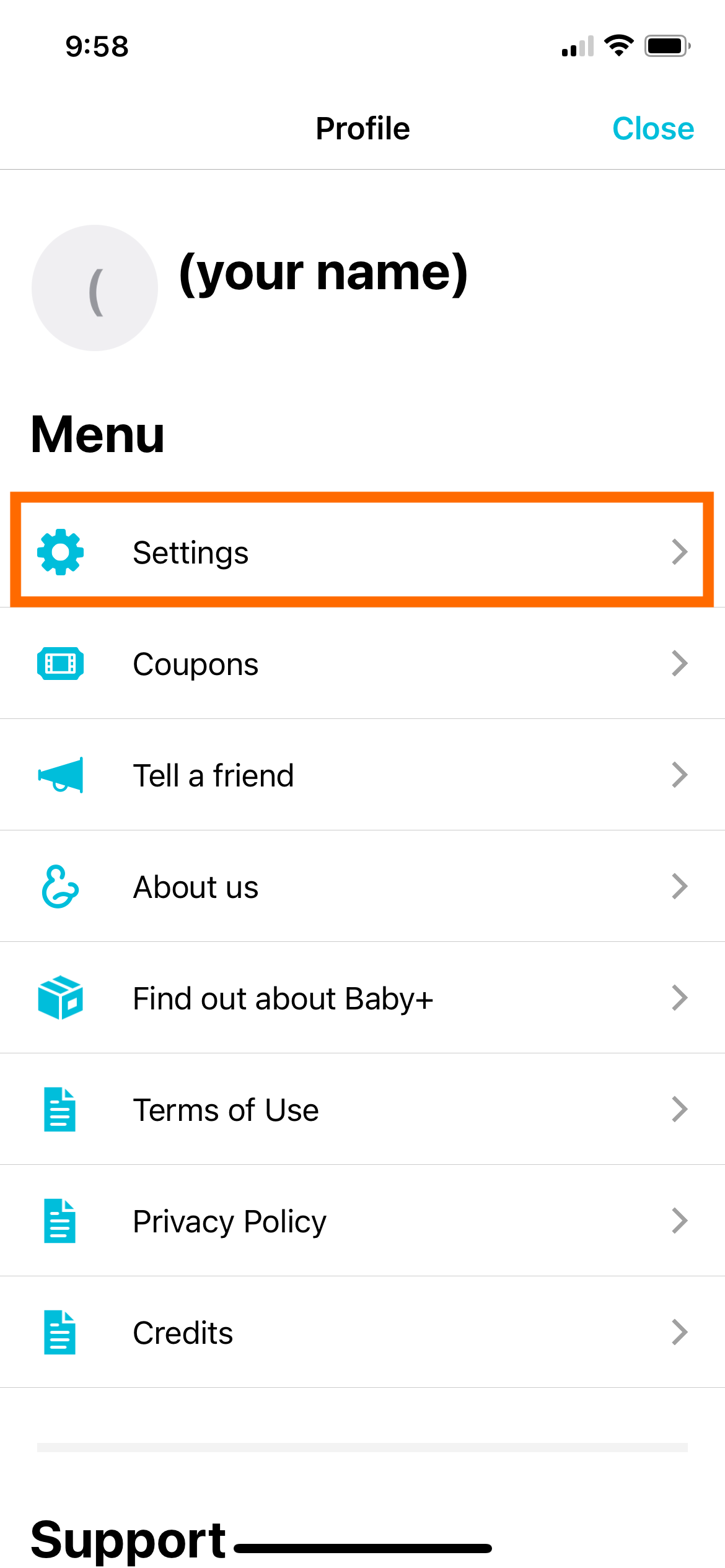Show the Credits page
This screenshot has height=1568, width=725.
(x=362, y=1333)
